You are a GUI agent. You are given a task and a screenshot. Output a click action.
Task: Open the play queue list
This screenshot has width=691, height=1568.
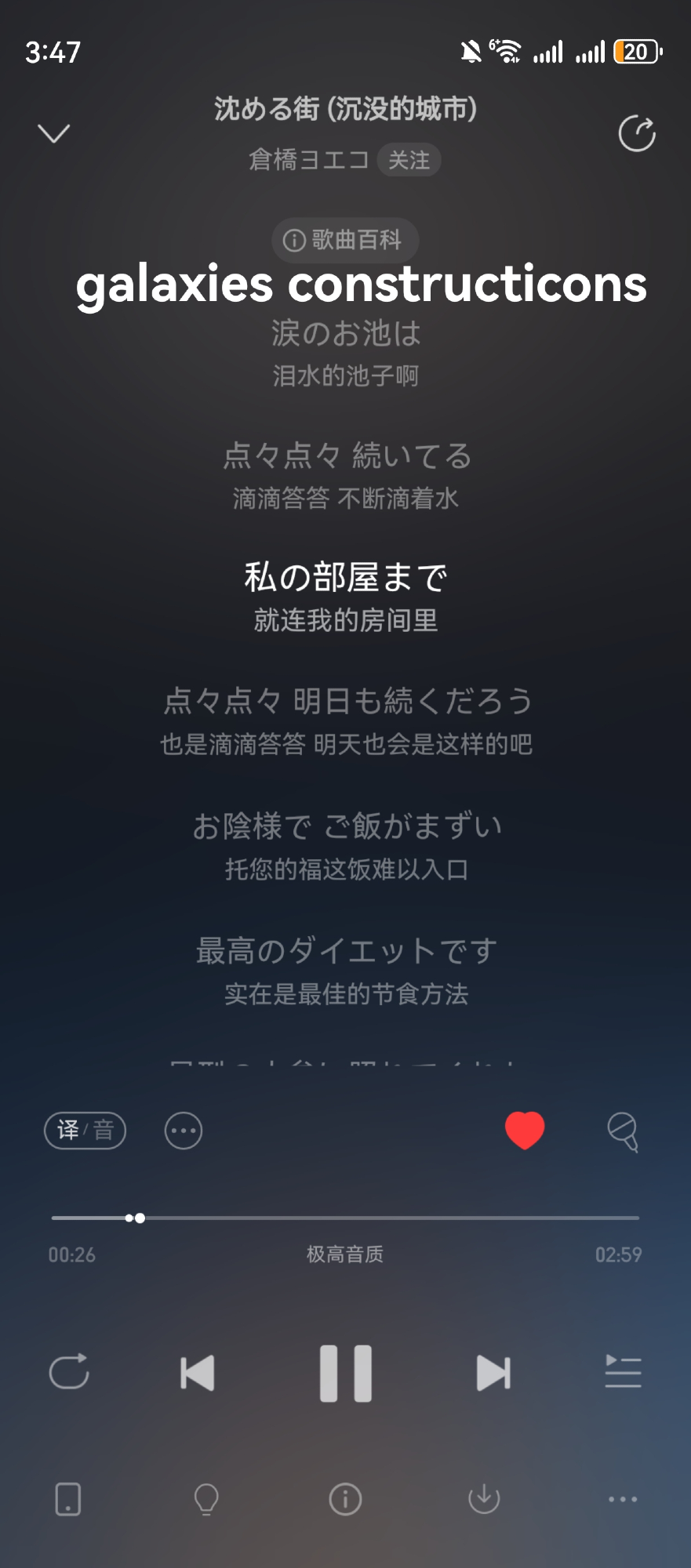coord(623,1372)
